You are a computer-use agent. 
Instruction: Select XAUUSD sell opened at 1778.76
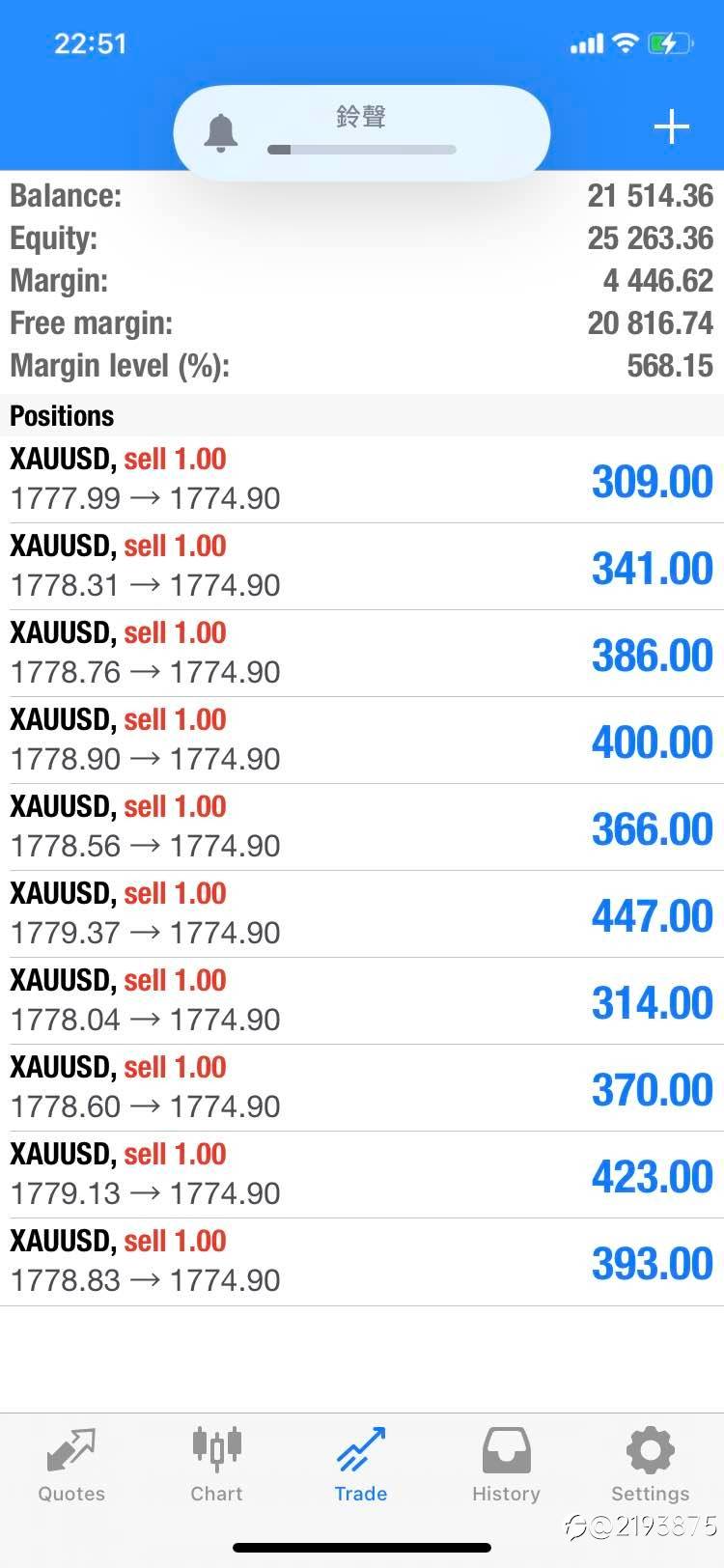362,654
